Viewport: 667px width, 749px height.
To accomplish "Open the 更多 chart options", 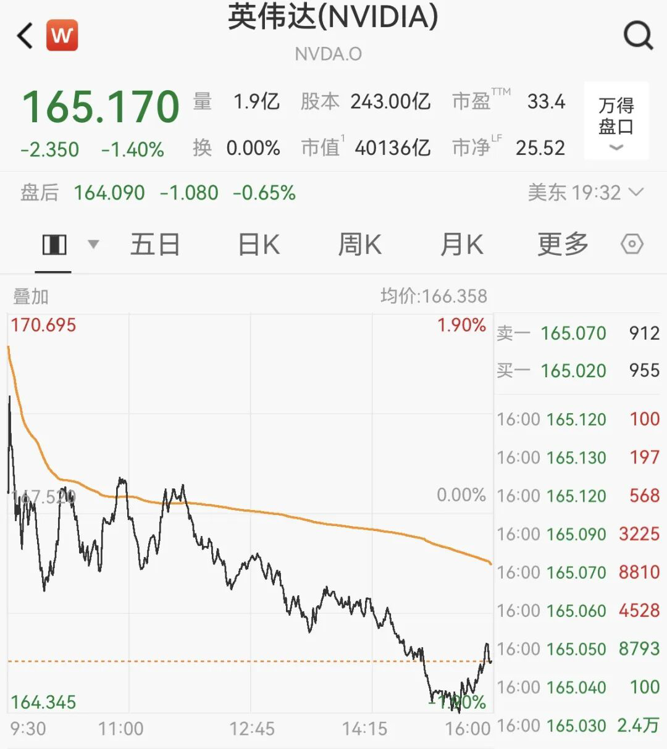I will point(563,244).
